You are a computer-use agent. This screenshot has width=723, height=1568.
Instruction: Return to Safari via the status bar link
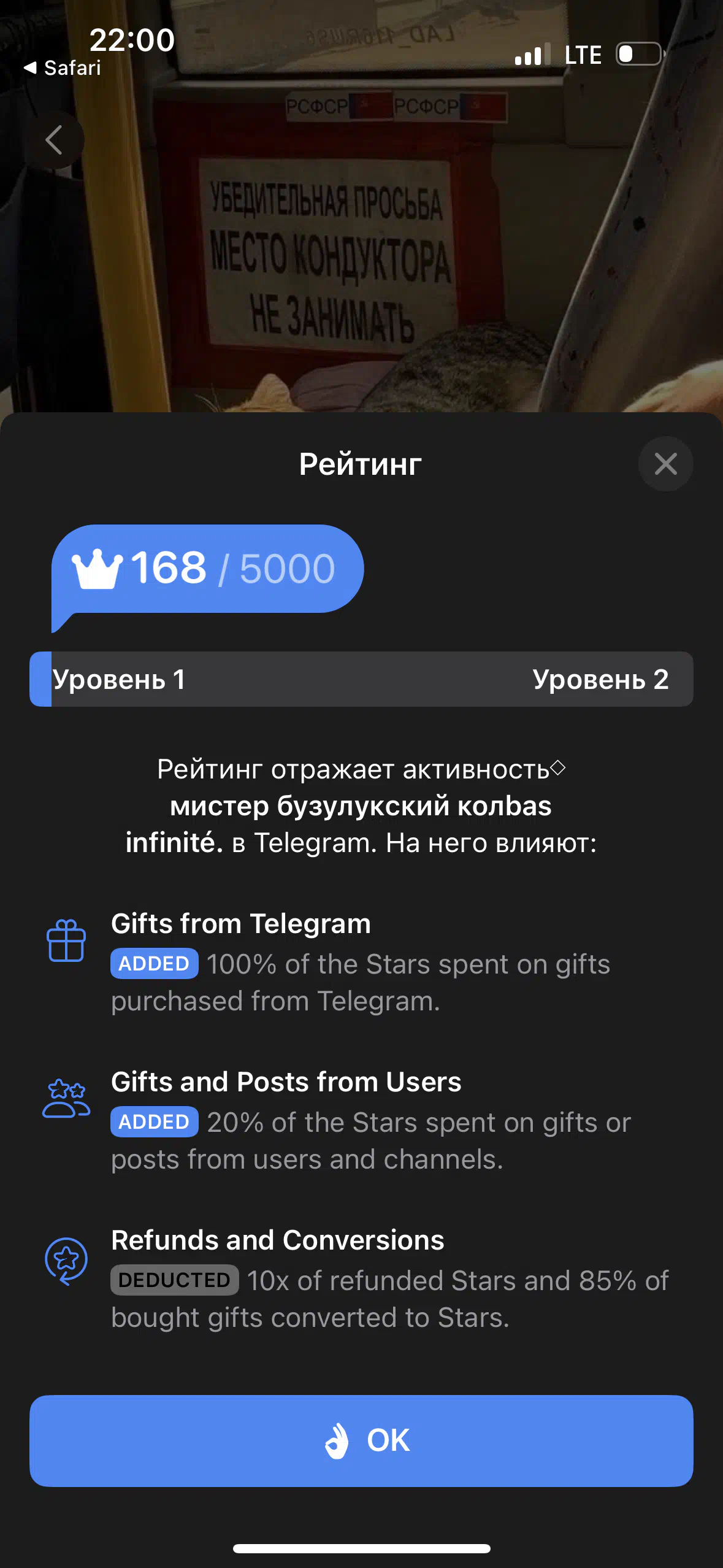click(62, 67)
